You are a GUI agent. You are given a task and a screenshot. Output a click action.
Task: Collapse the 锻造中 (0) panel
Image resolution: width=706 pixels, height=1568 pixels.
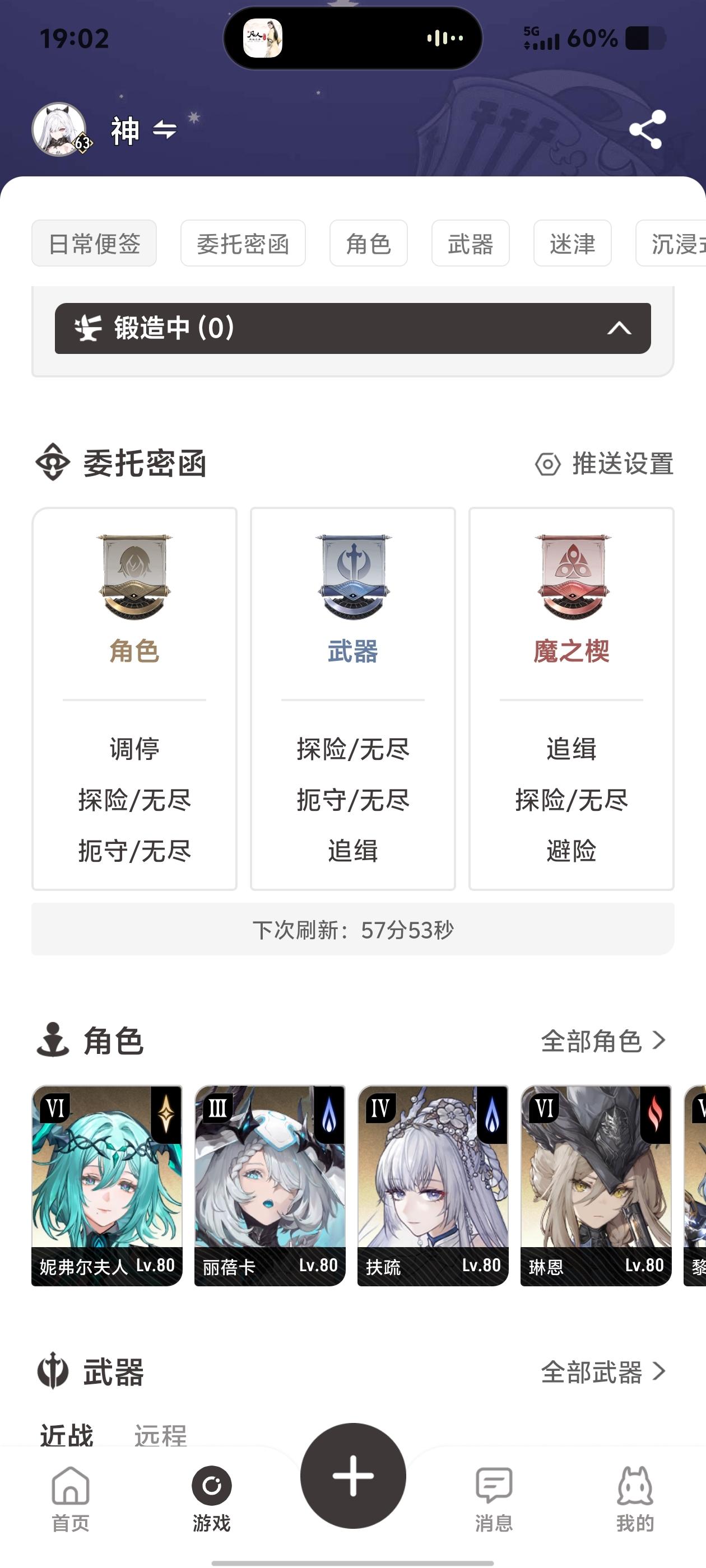pos(618,329)
